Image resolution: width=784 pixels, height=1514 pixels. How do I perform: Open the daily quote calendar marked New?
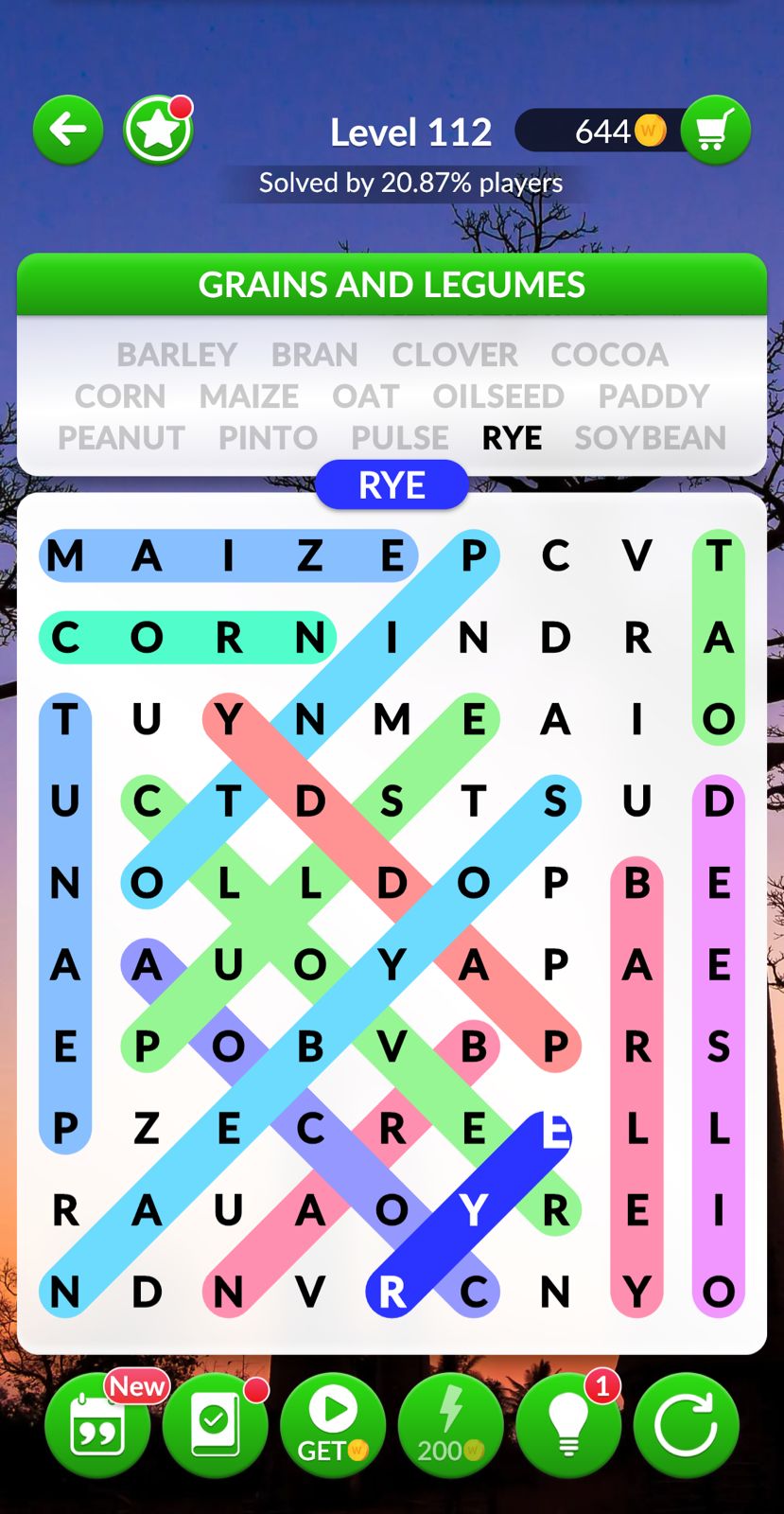pos(97,1426)
